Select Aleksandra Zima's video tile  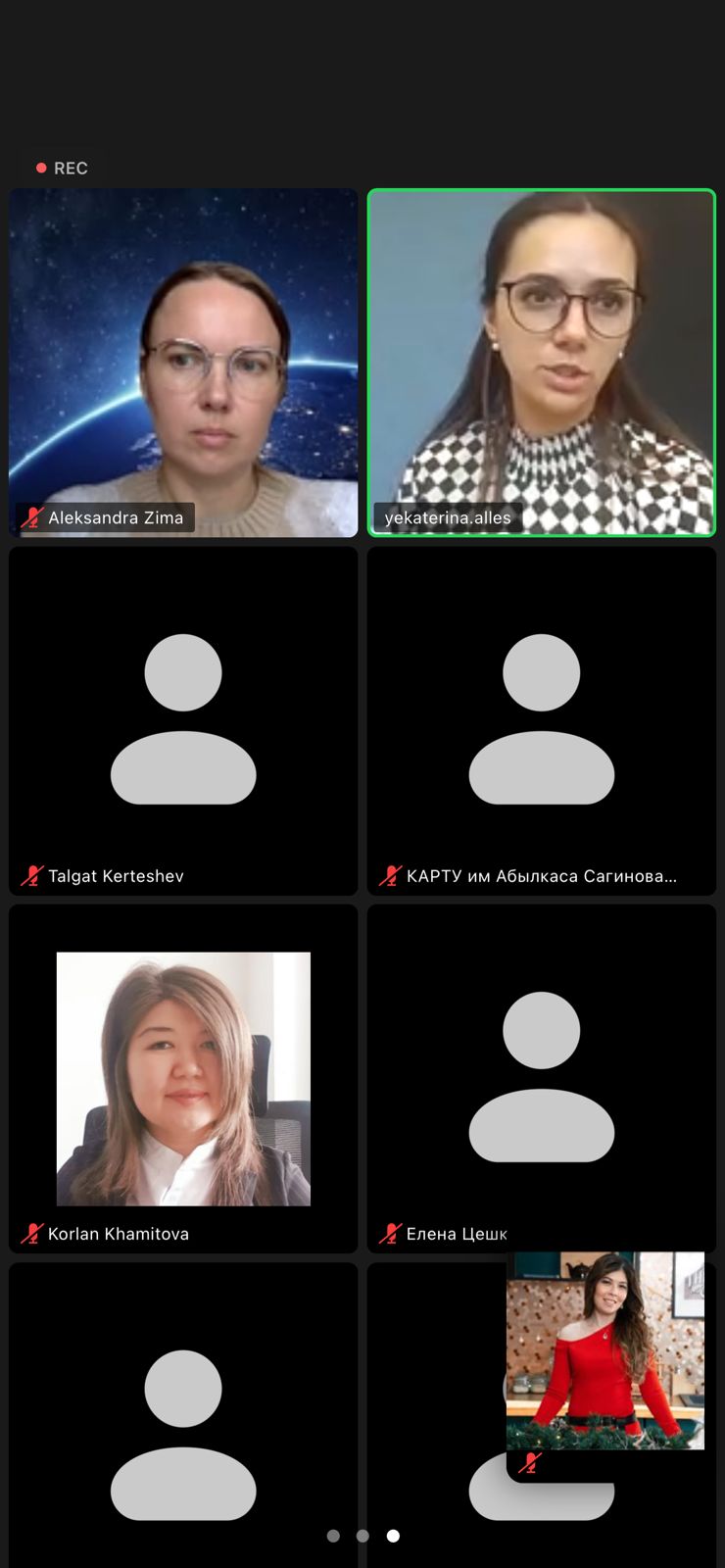183,363
